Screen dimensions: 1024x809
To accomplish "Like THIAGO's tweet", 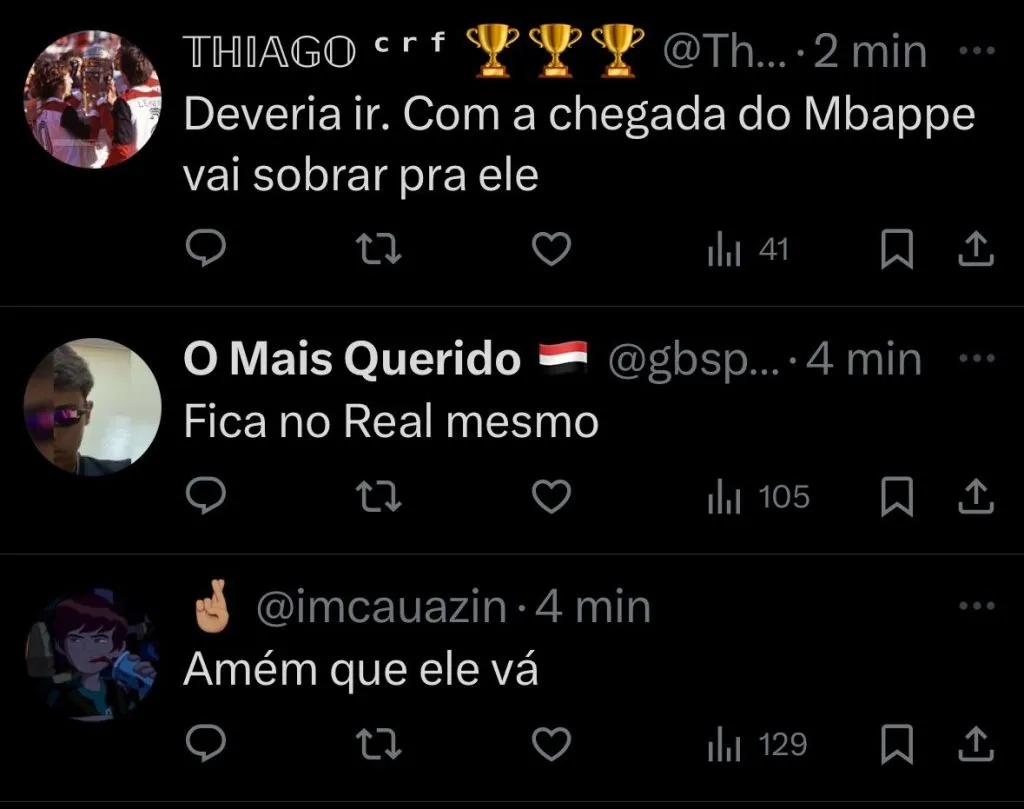I will point(550,250).
